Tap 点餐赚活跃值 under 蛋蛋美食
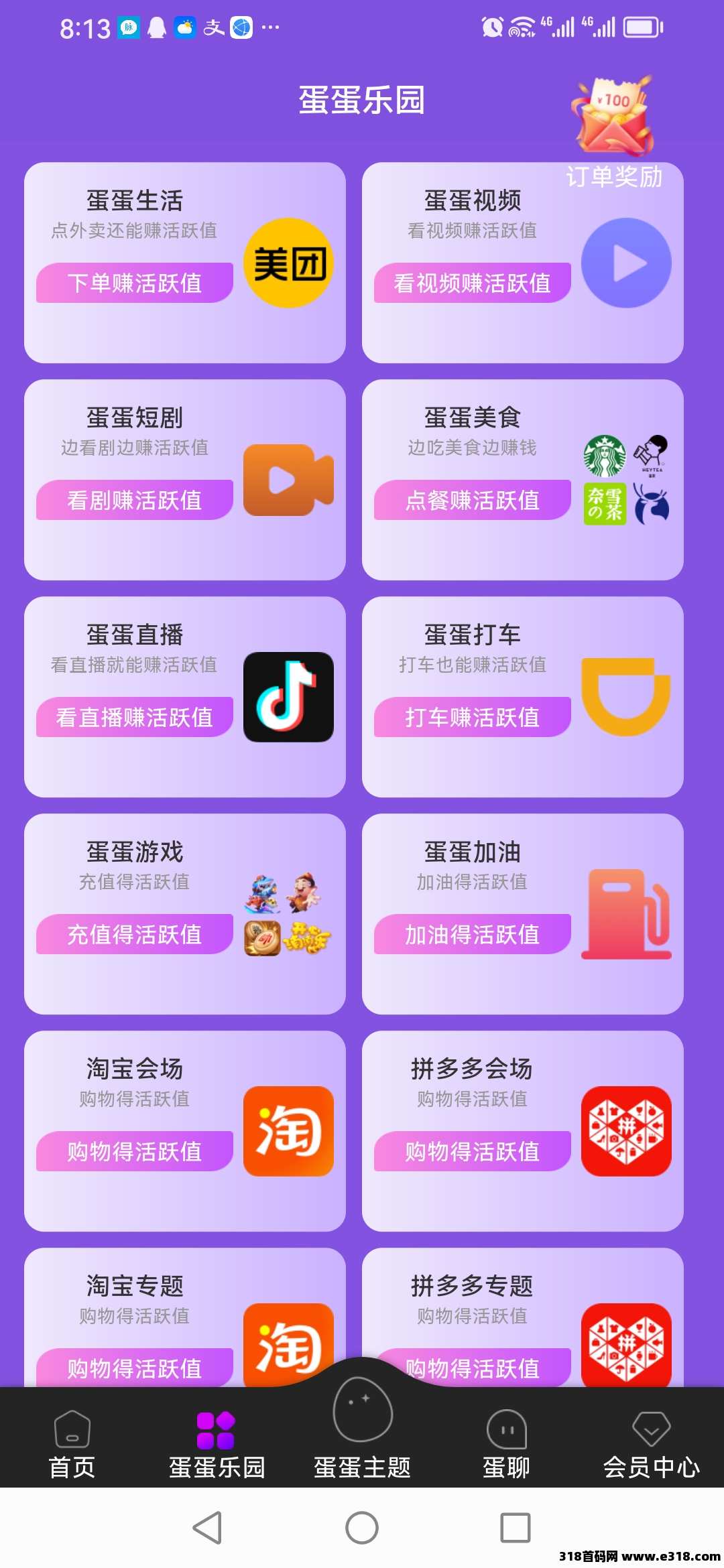The image size is (724, 1568). [472, 500]
